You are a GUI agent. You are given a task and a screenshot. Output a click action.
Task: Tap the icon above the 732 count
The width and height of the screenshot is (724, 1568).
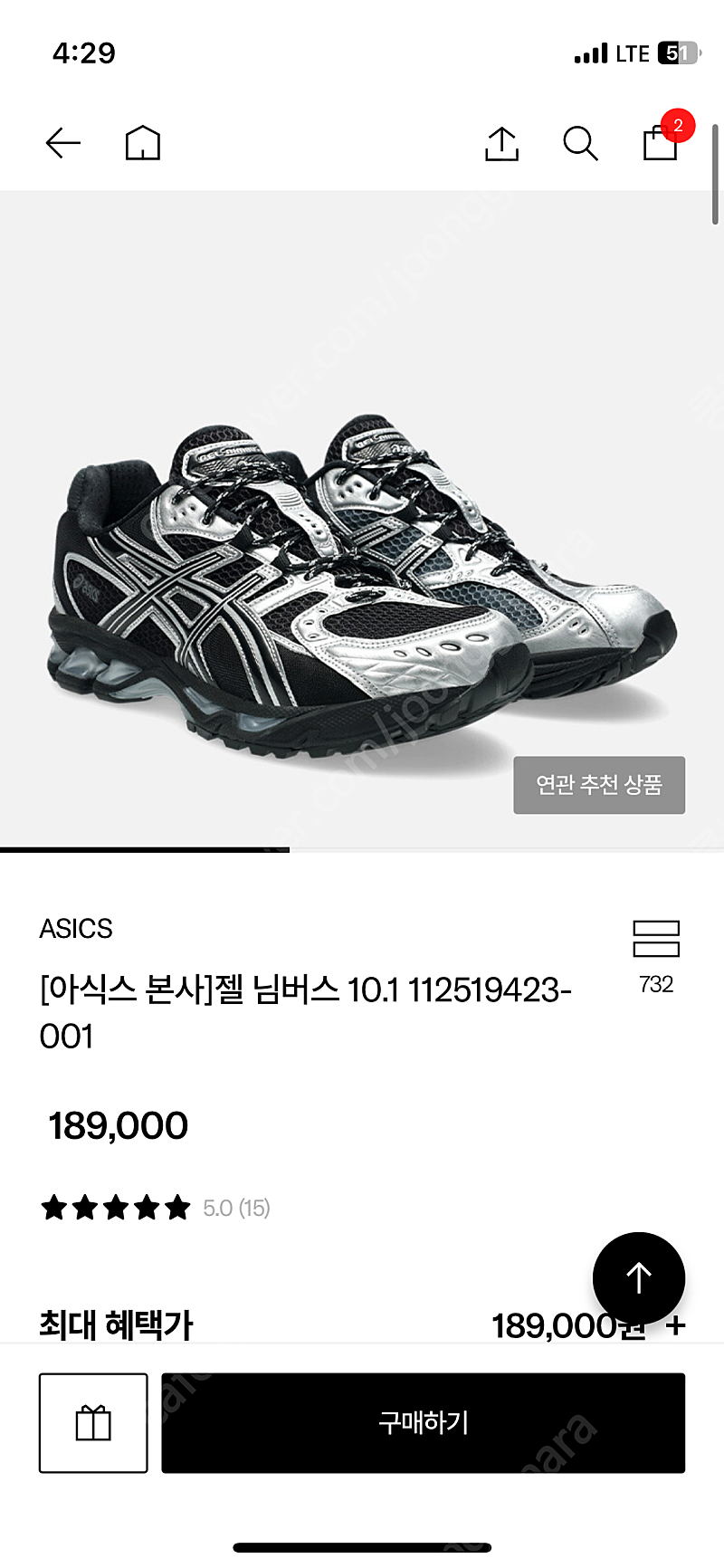[x=656, y=939]
